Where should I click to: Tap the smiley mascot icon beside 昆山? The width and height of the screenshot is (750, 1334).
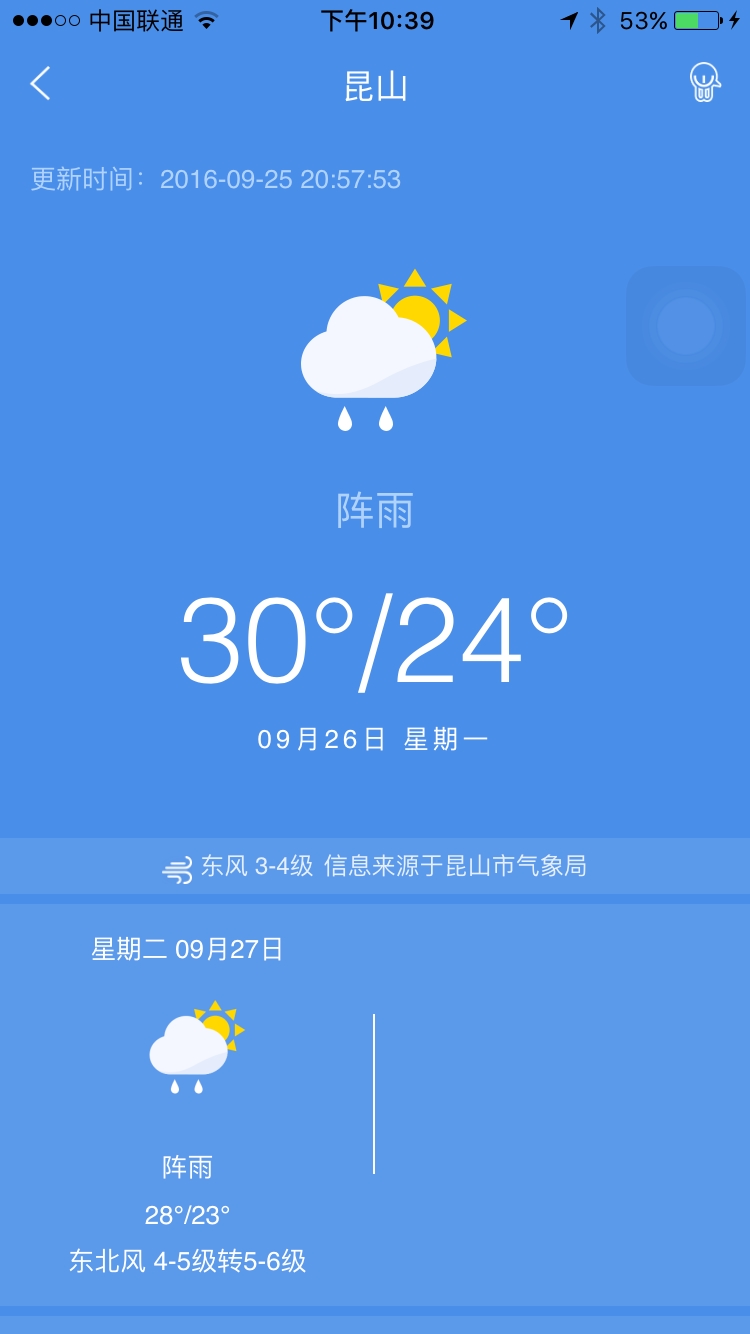pos(705,83)
